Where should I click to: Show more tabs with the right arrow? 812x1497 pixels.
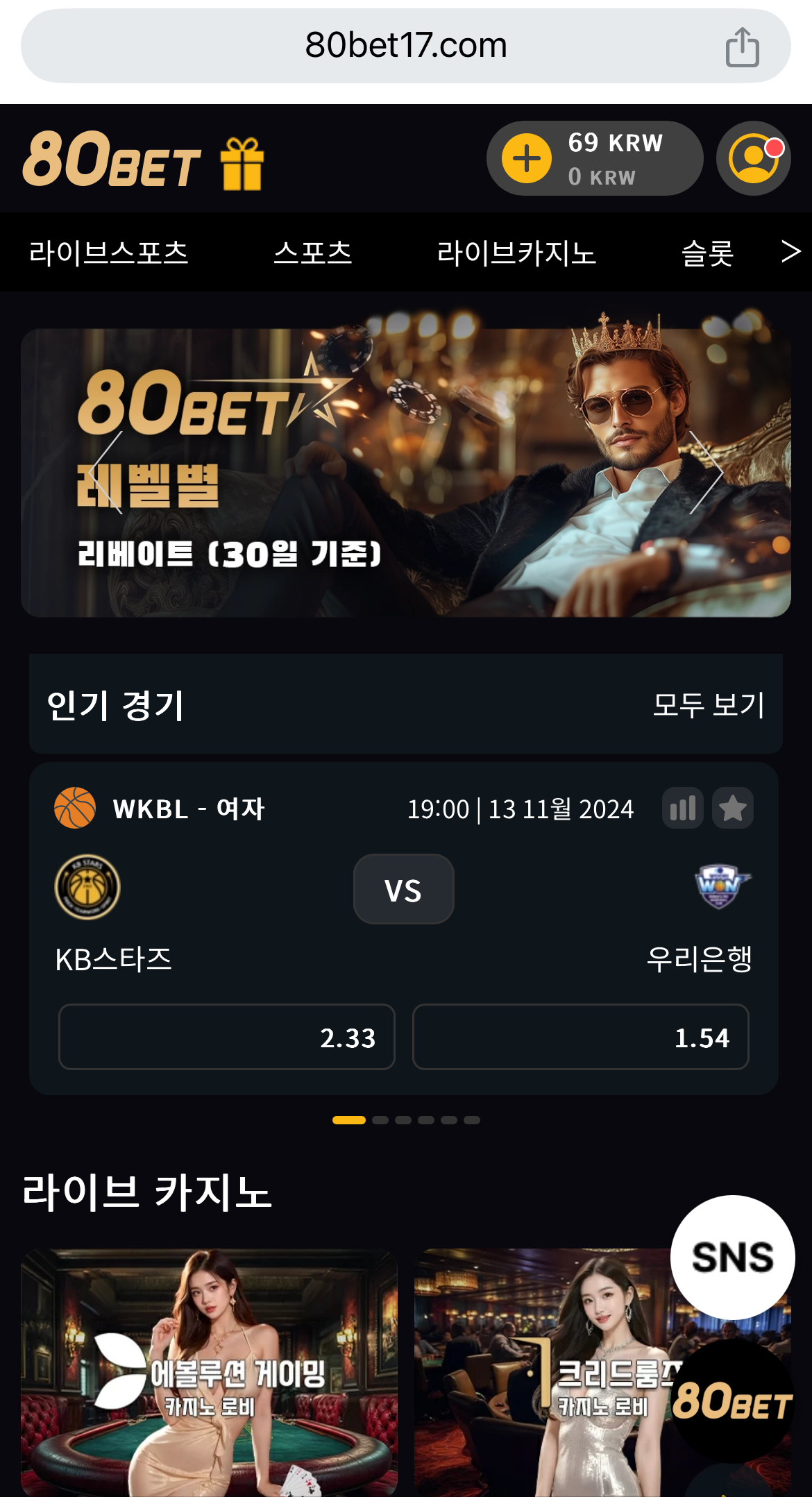[x=790, y=251]
